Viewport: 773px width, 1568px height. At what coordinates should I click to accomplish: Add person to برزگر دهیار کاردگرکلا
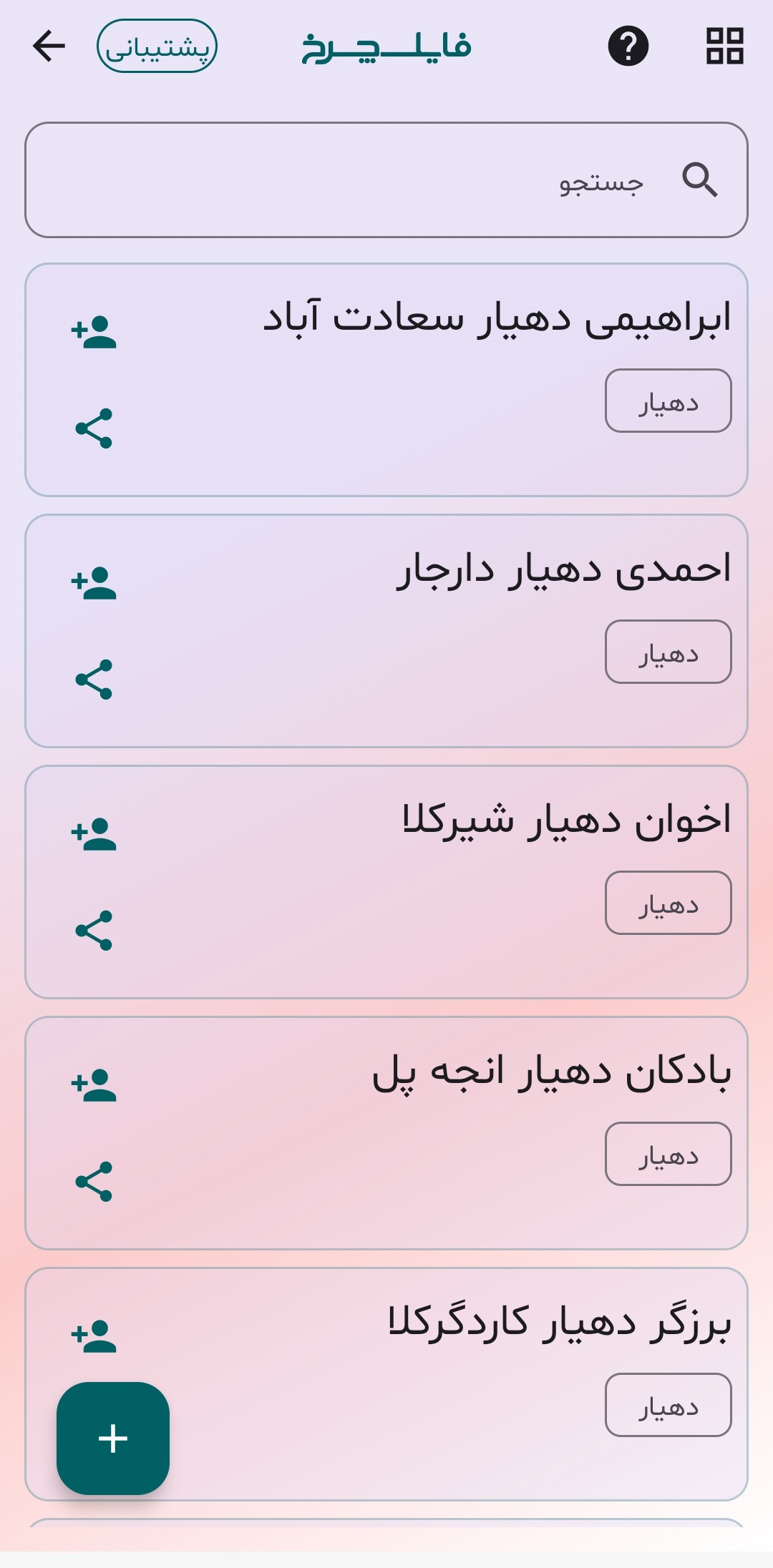94,1336
